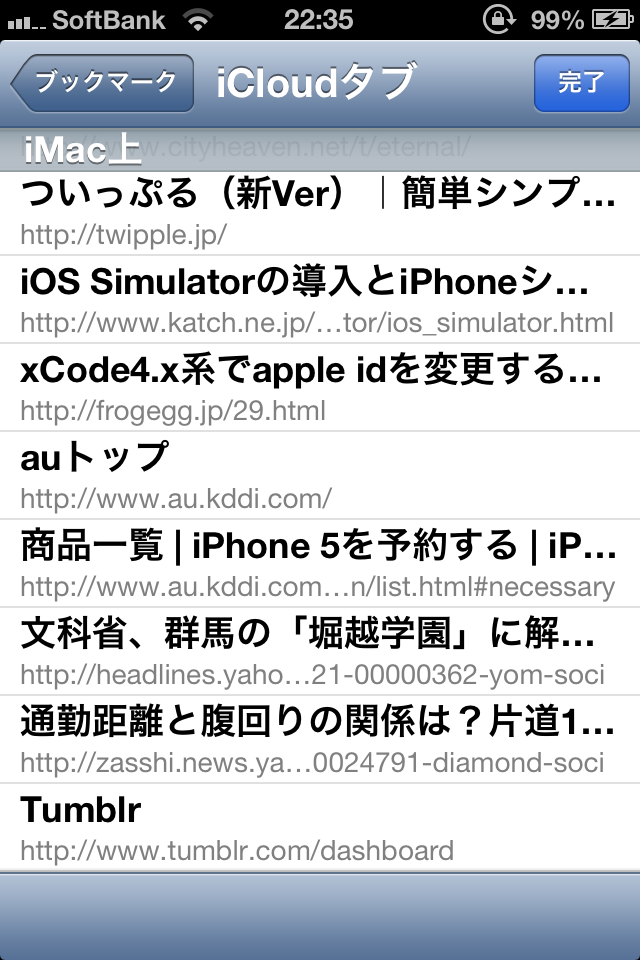Open the ついっぷる twipple.jp tab
Image resolution: width=640 pixels, height=960 pixels.
320,212
